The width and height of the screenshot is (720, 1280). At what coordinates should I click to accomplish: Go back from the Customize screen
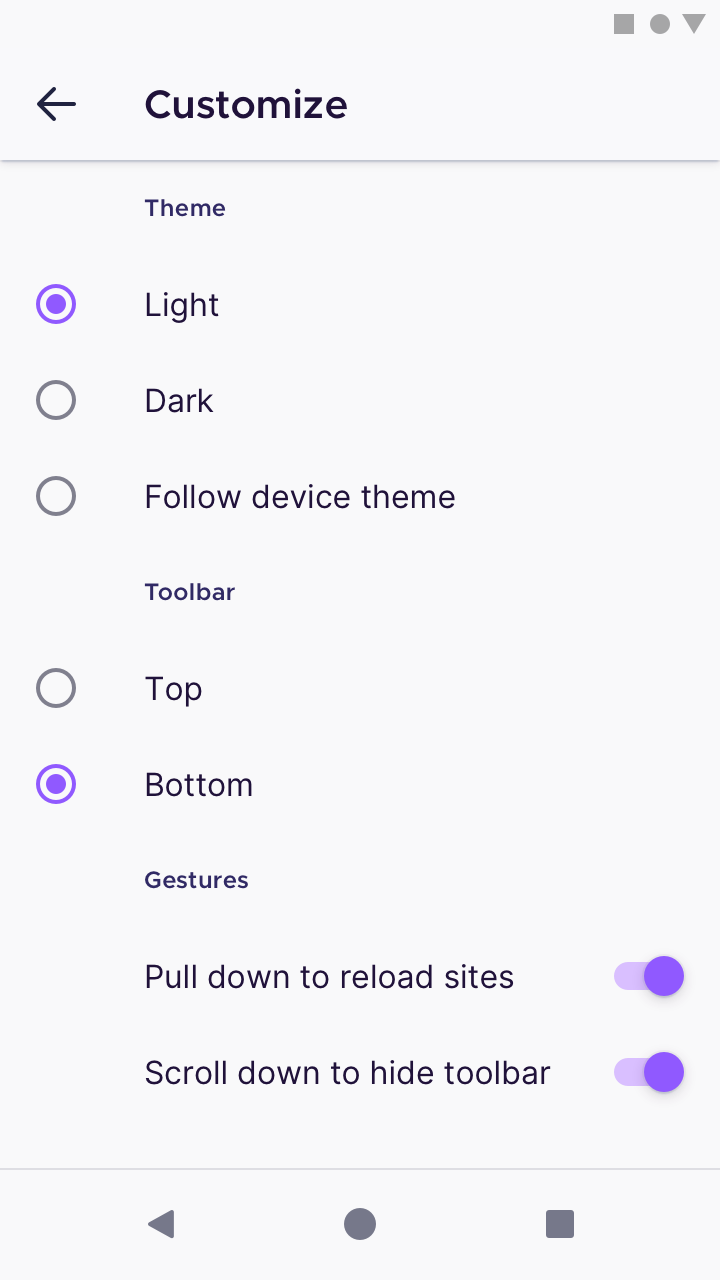(x=56, y=104)
